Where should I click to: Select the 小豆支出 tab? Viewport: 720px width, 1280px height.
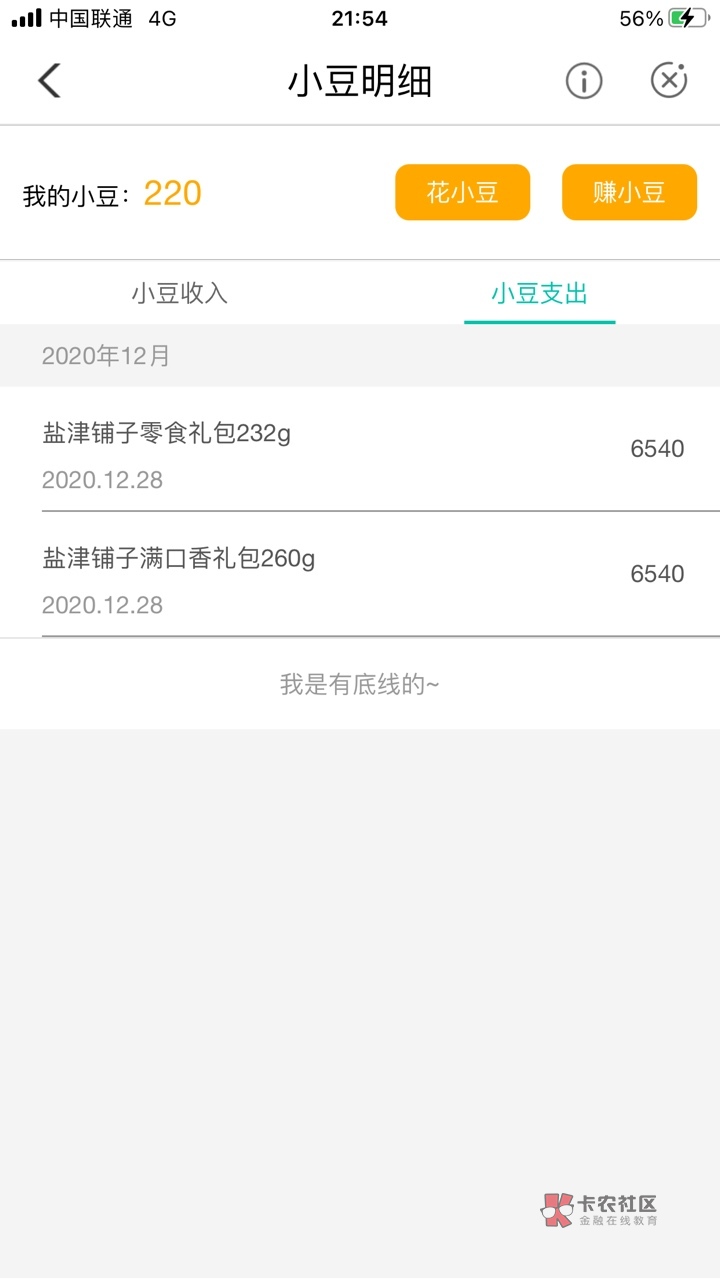click(539, 293)
